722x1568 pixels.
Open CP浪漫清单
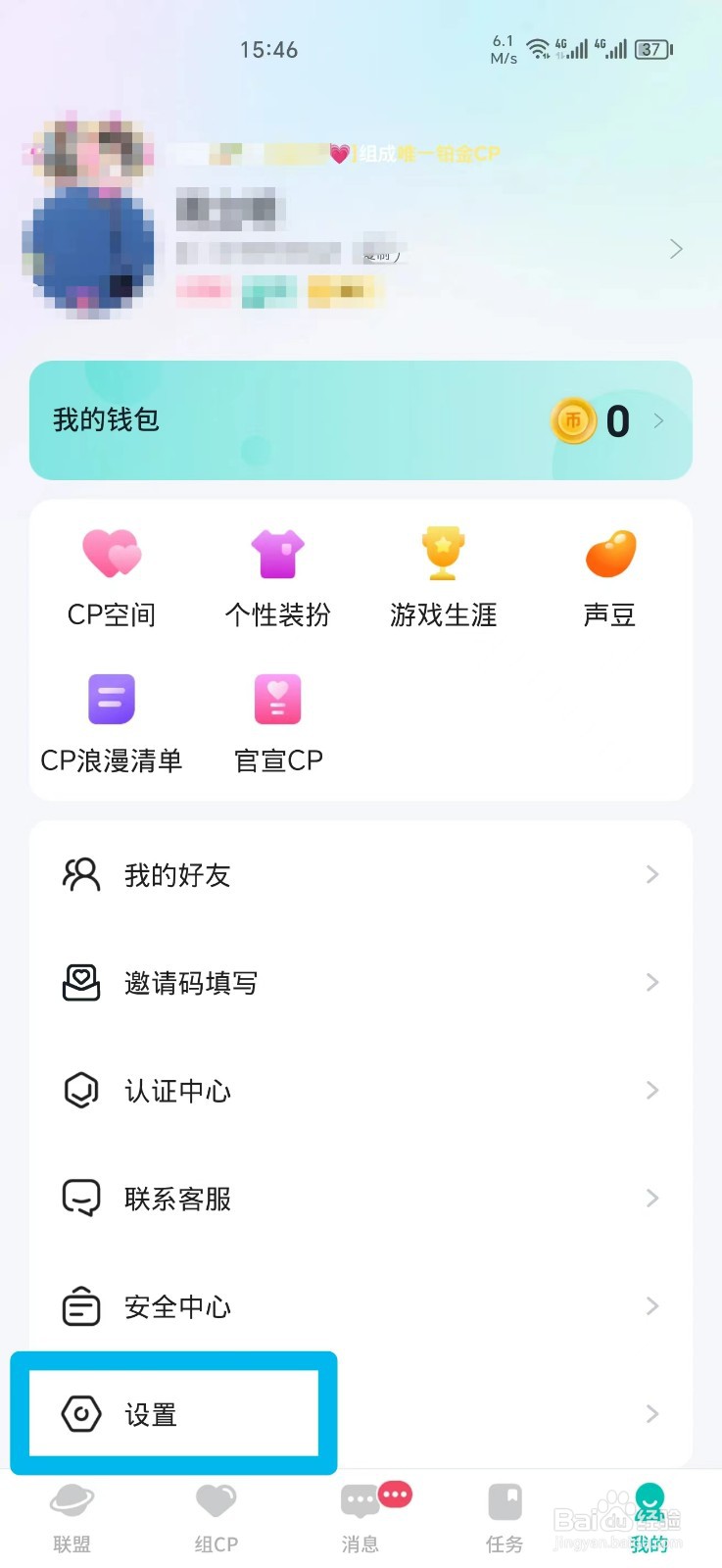coord(112,724)
